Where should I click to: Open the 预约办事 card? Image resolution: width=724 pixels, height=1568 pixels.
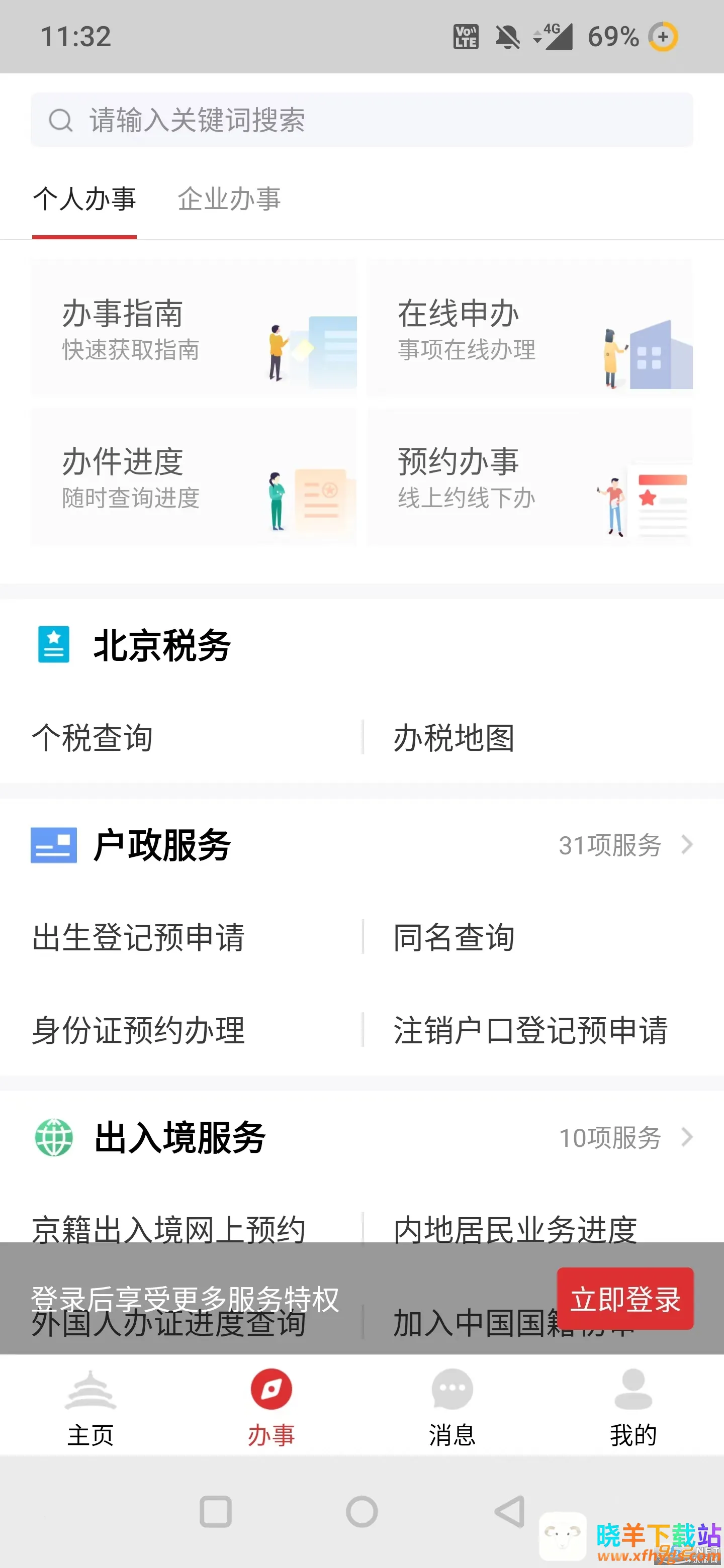529,477
